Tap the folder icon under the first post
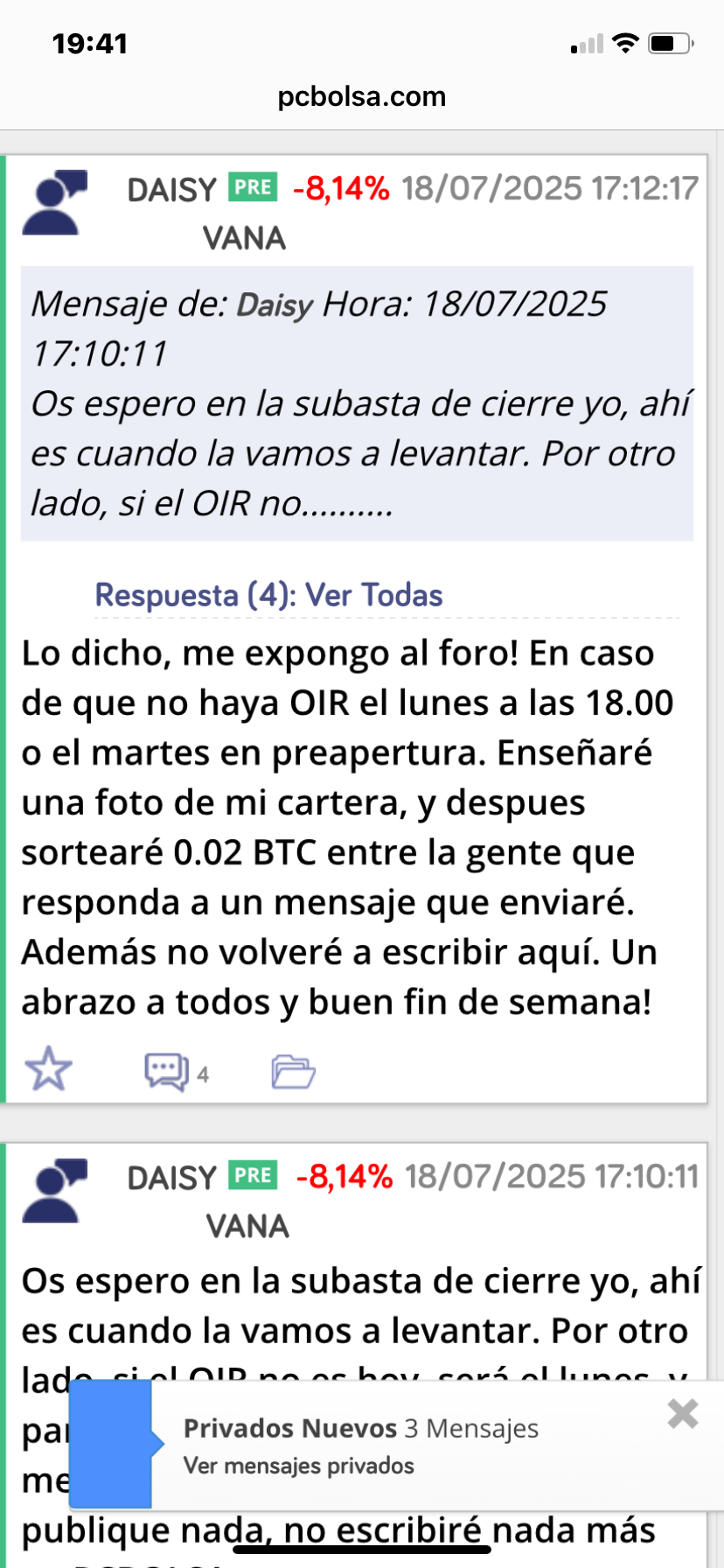 pos(293,1071)
